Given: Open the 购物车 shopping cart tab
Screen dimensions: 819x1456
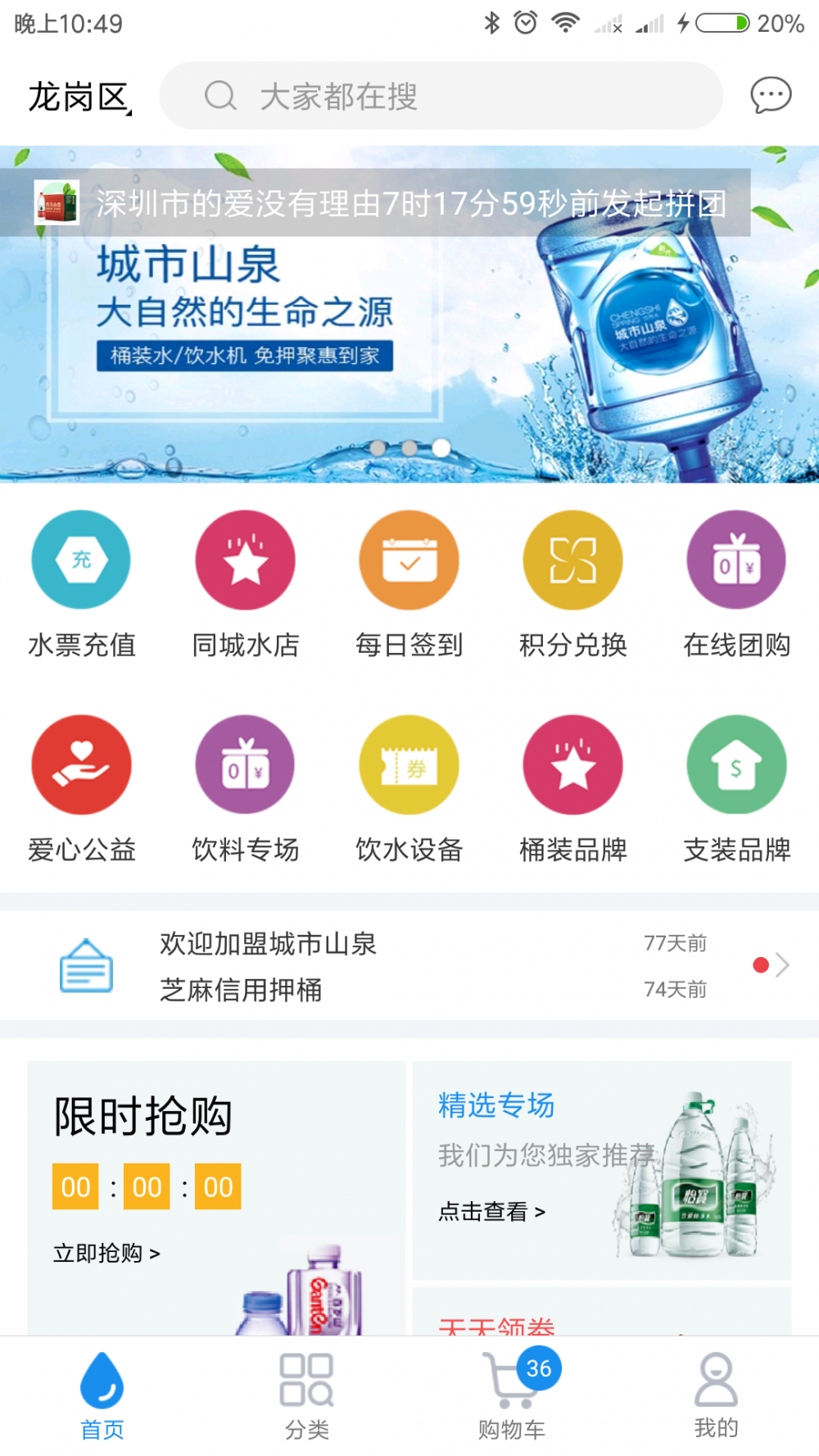Looking at the screenshot, I should pyautogui.click(x=512, y=1396).
